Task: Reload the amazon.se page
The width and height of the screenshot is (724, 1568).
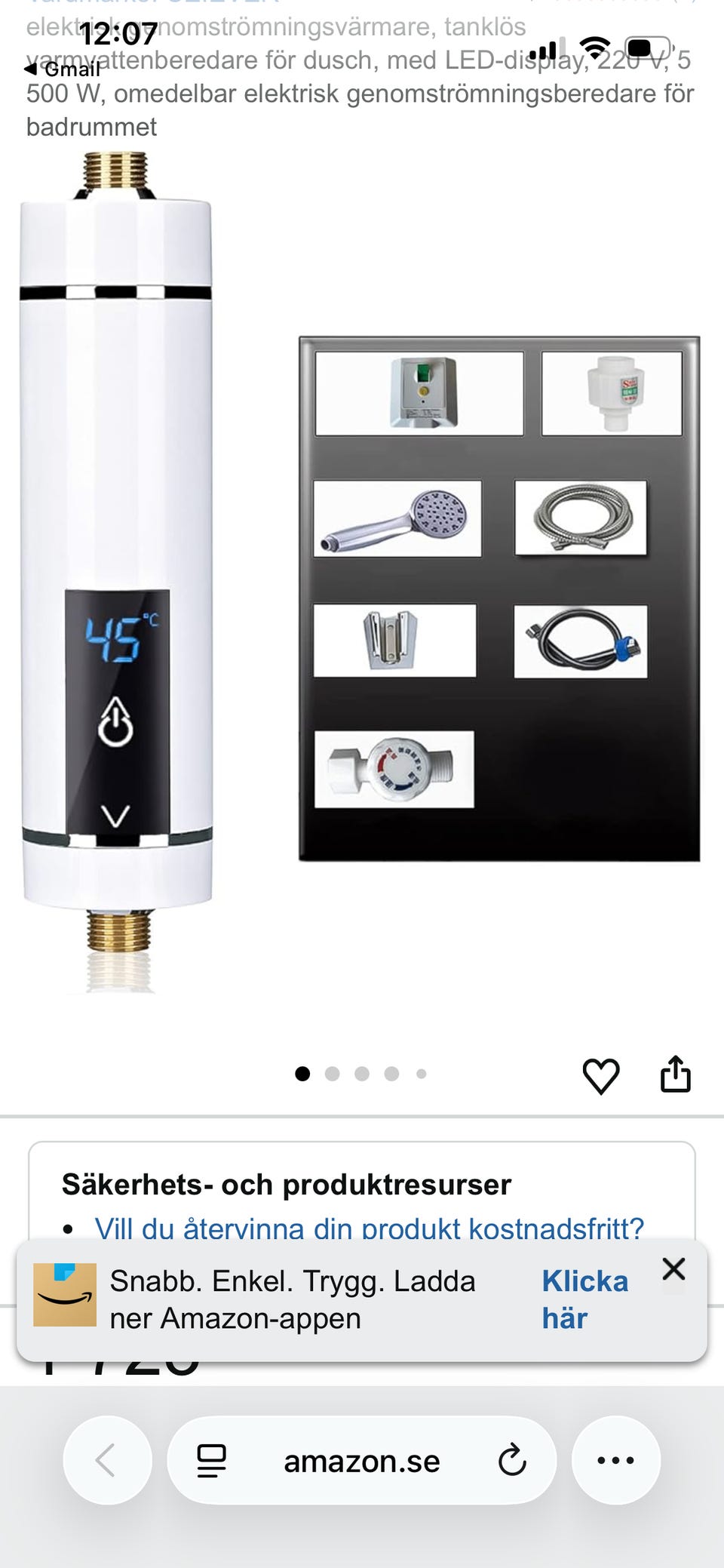Action: pyautogui.click(x=512, y=1460)
